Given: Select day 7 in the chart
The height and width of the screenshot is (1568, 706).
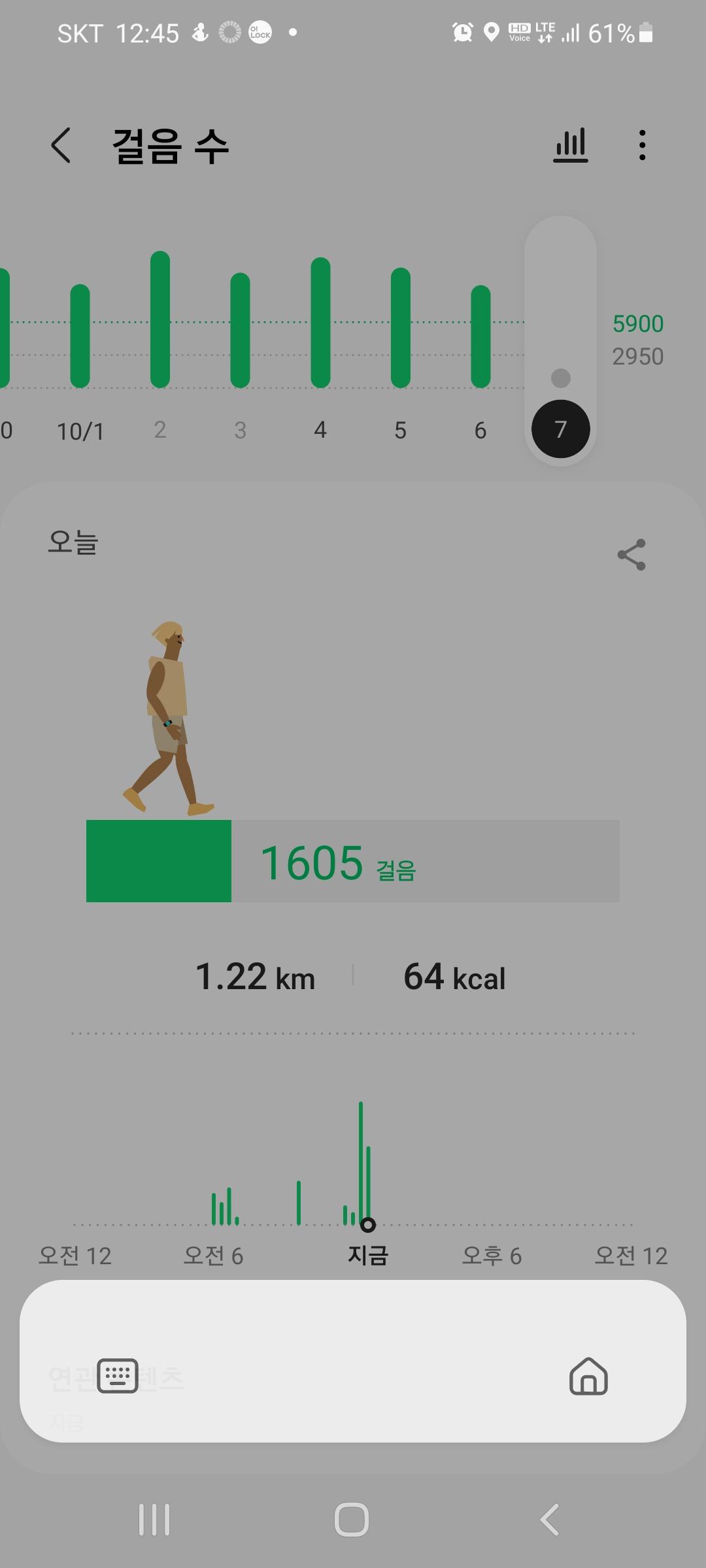Looking at the screenshot, I should (x=560, y=429).
